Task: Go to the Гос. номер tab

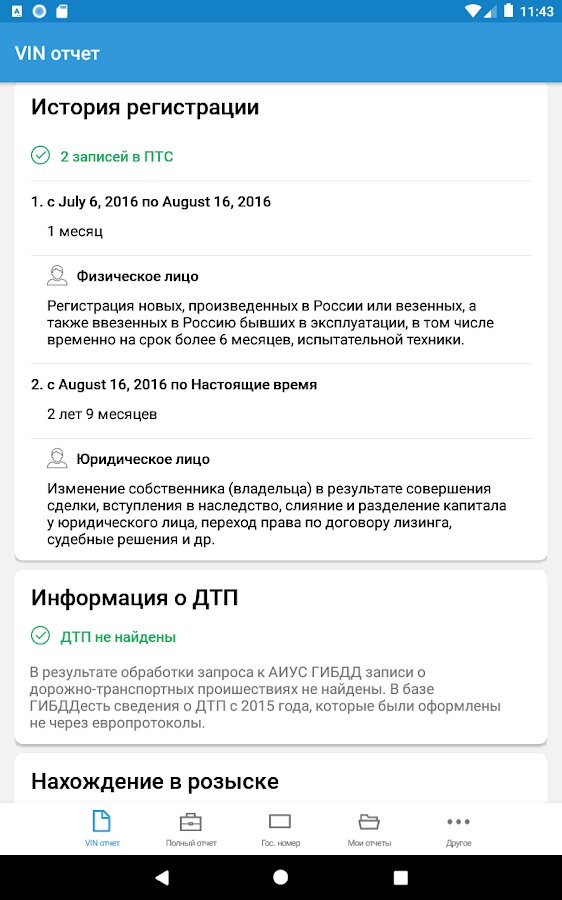Action: tap(281, 829)
